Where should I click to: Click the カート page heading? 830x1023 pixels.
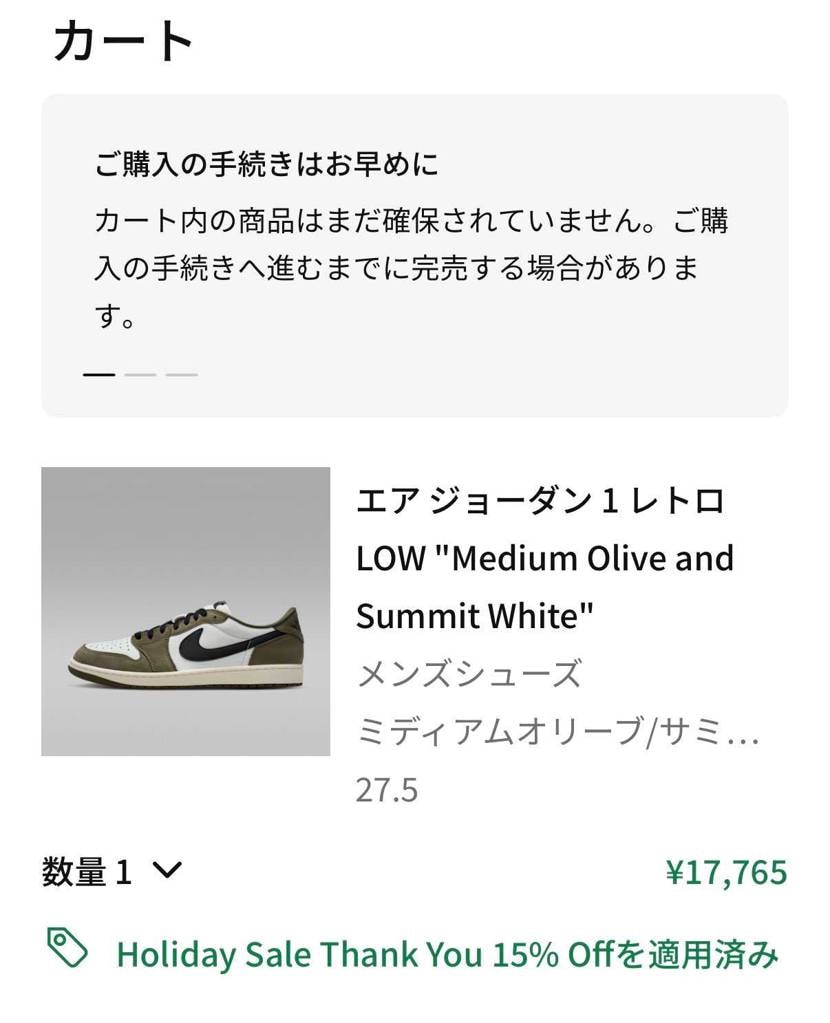(x=120, y=41)
